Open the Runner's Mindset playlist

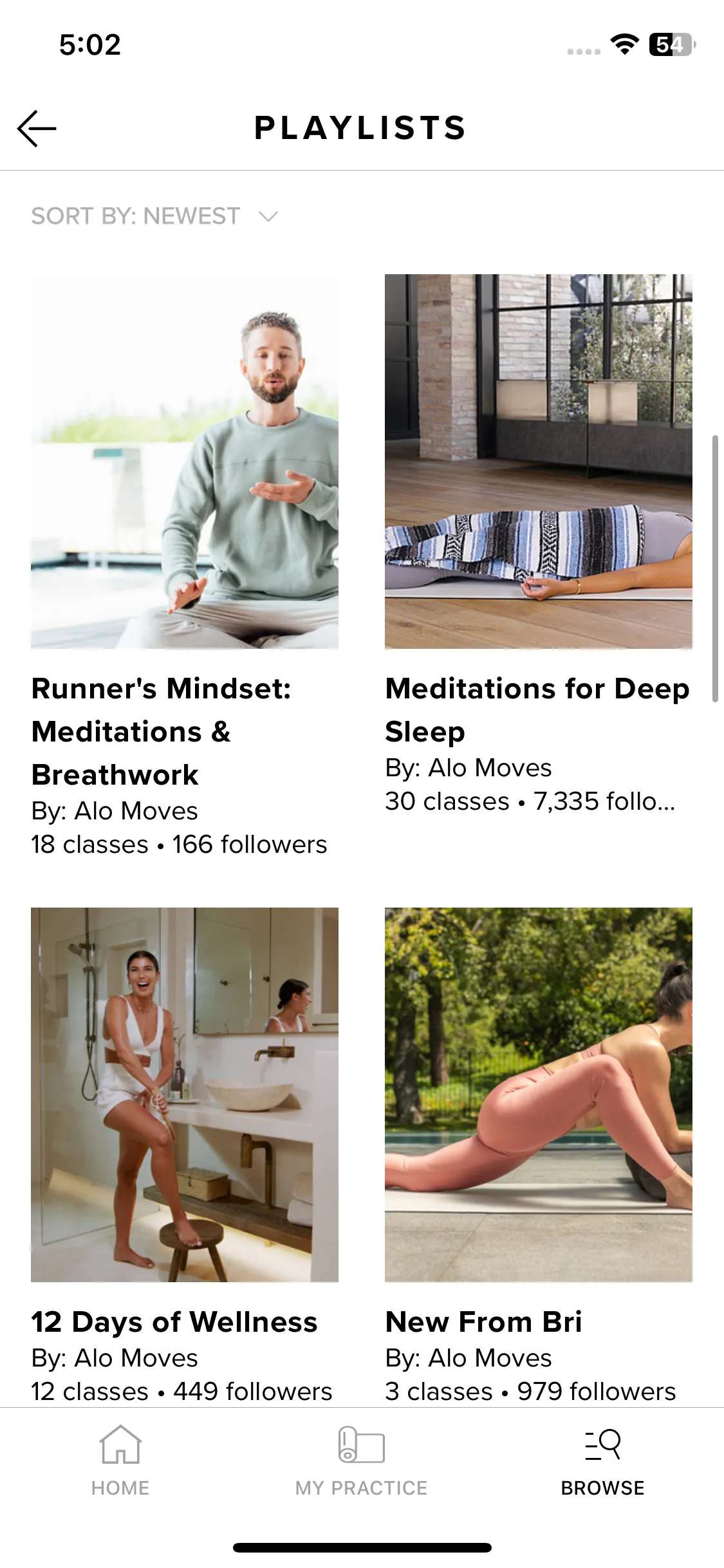(185, 462)
